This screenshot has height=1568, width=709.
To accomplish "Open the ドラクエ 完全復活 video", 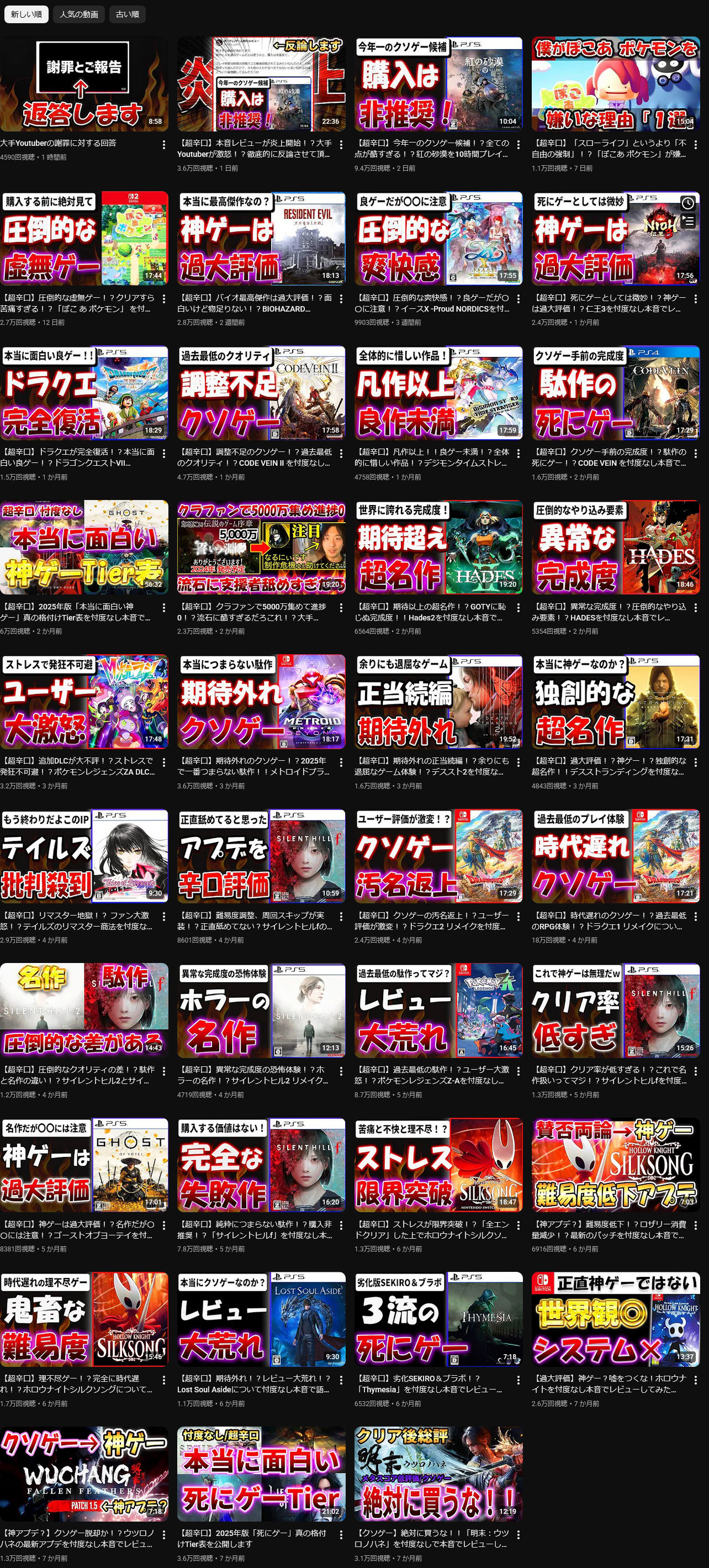I will pyautogui.click(x=84, y=393).
